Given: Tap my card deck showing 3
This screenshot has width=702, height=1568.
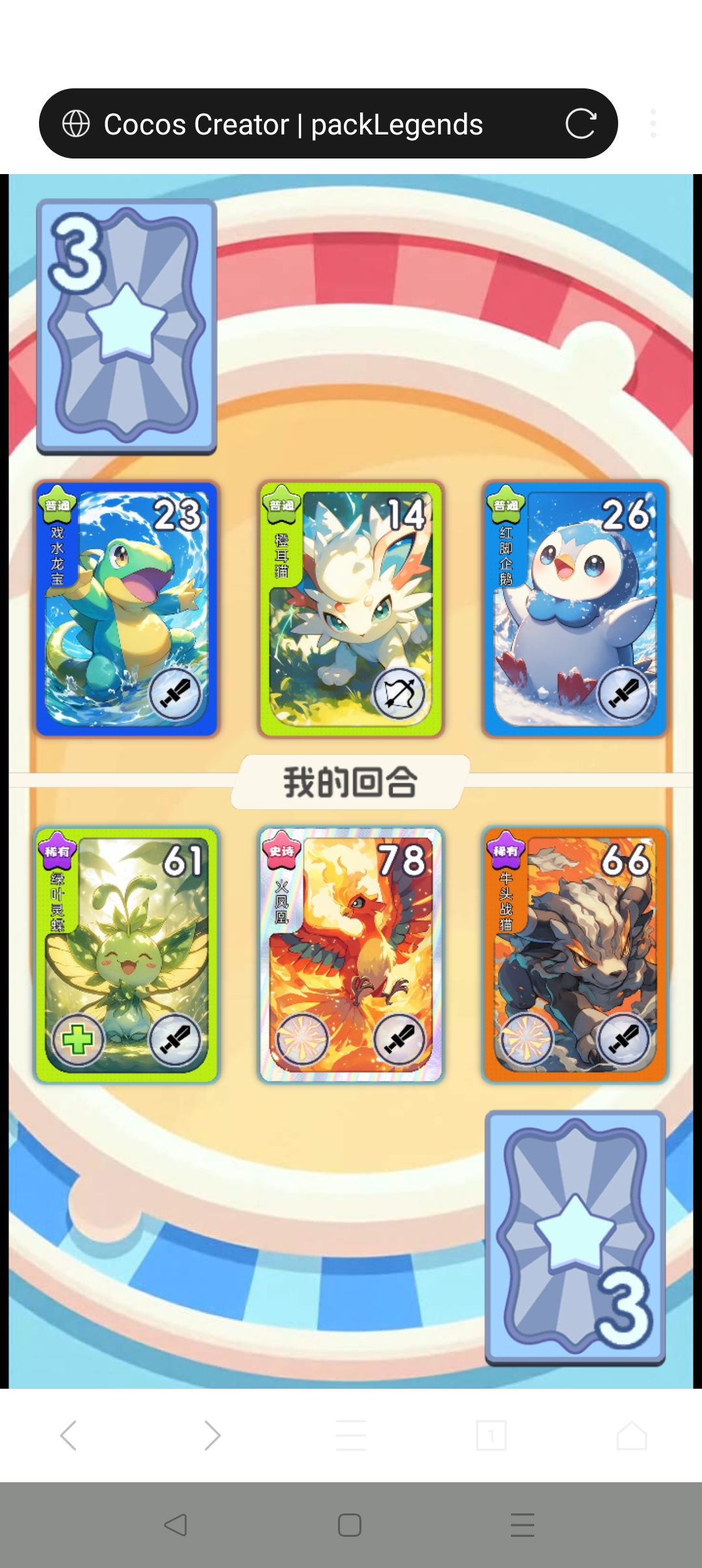Looking at the screenshot, I should point(575,1237).
